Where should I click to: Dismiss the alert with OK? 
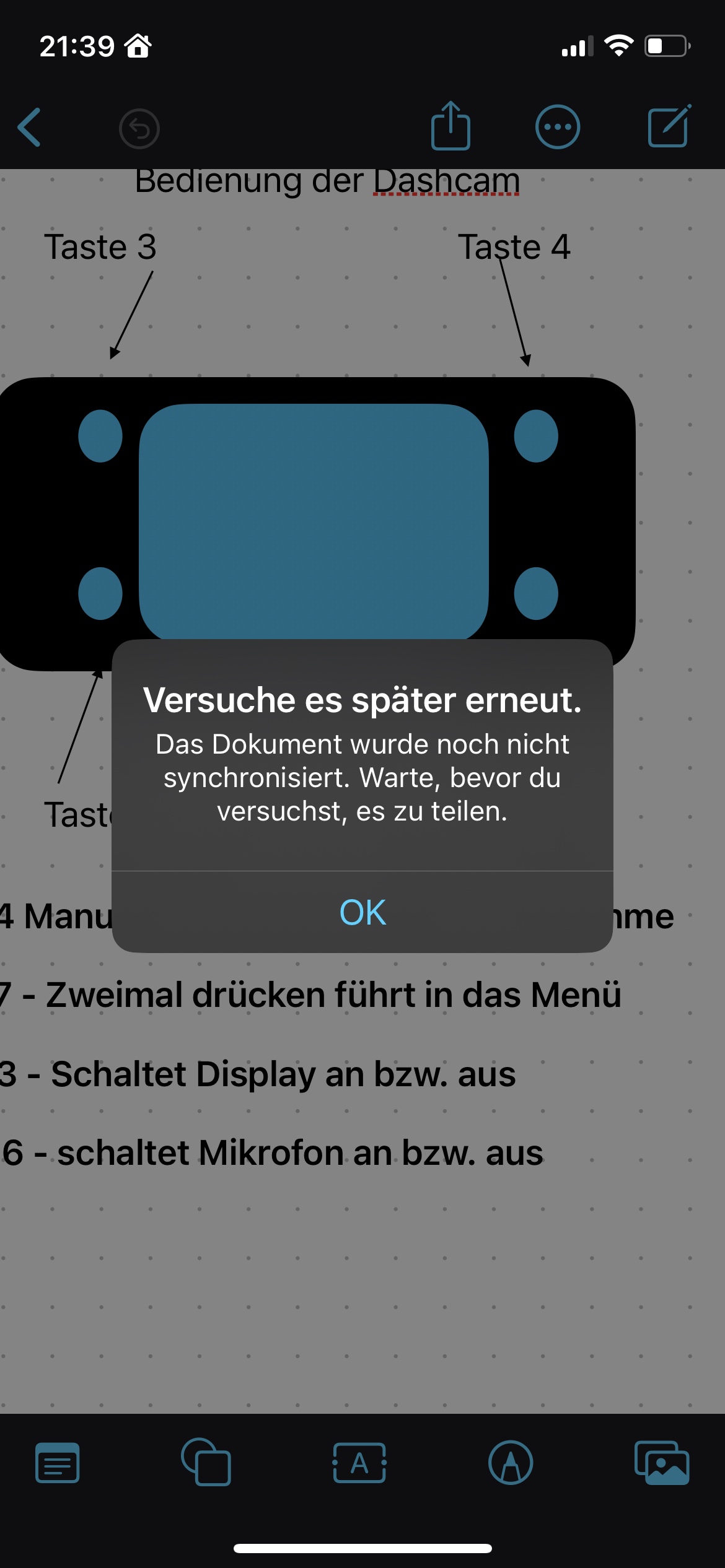(362, 912)
